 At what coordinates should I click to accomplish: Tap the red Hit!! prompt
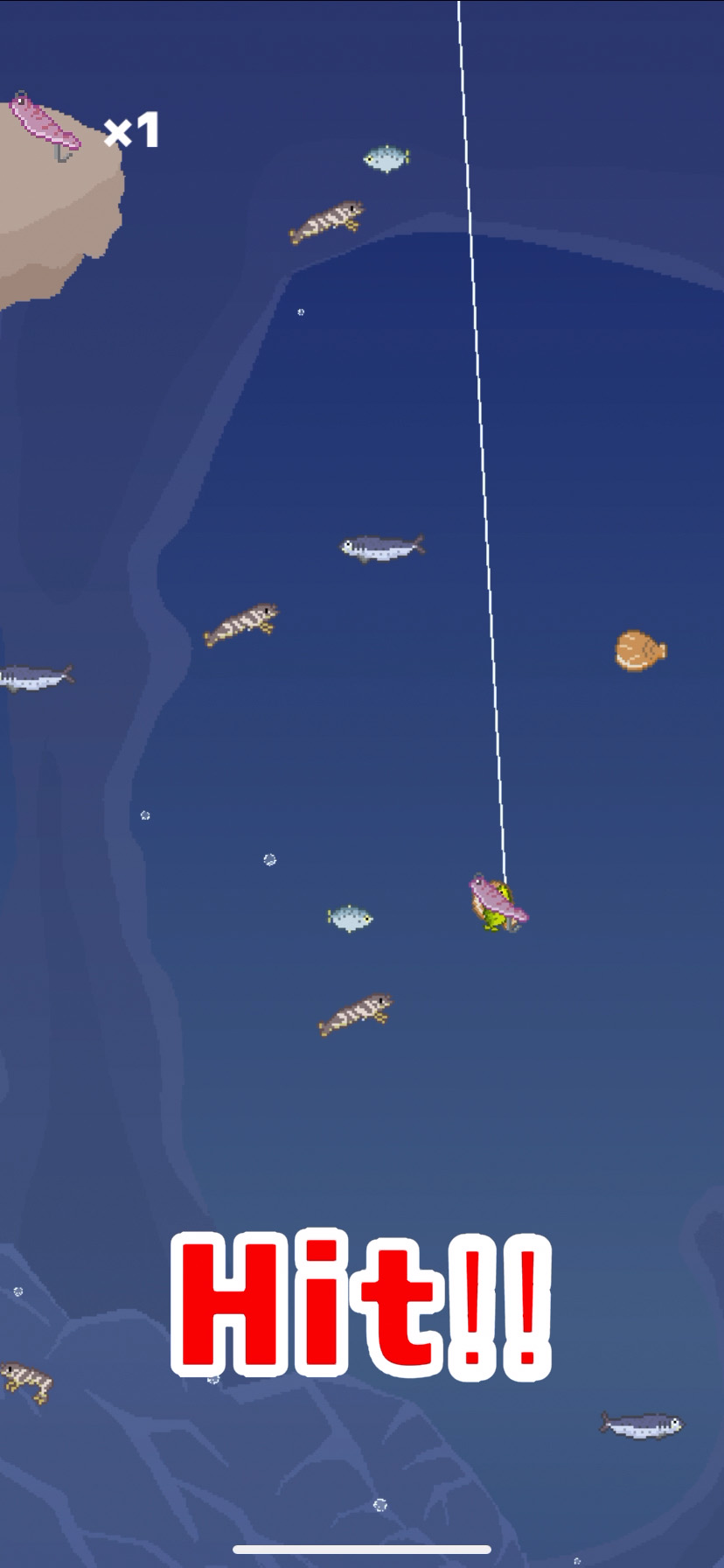(x=360, y=1304)
